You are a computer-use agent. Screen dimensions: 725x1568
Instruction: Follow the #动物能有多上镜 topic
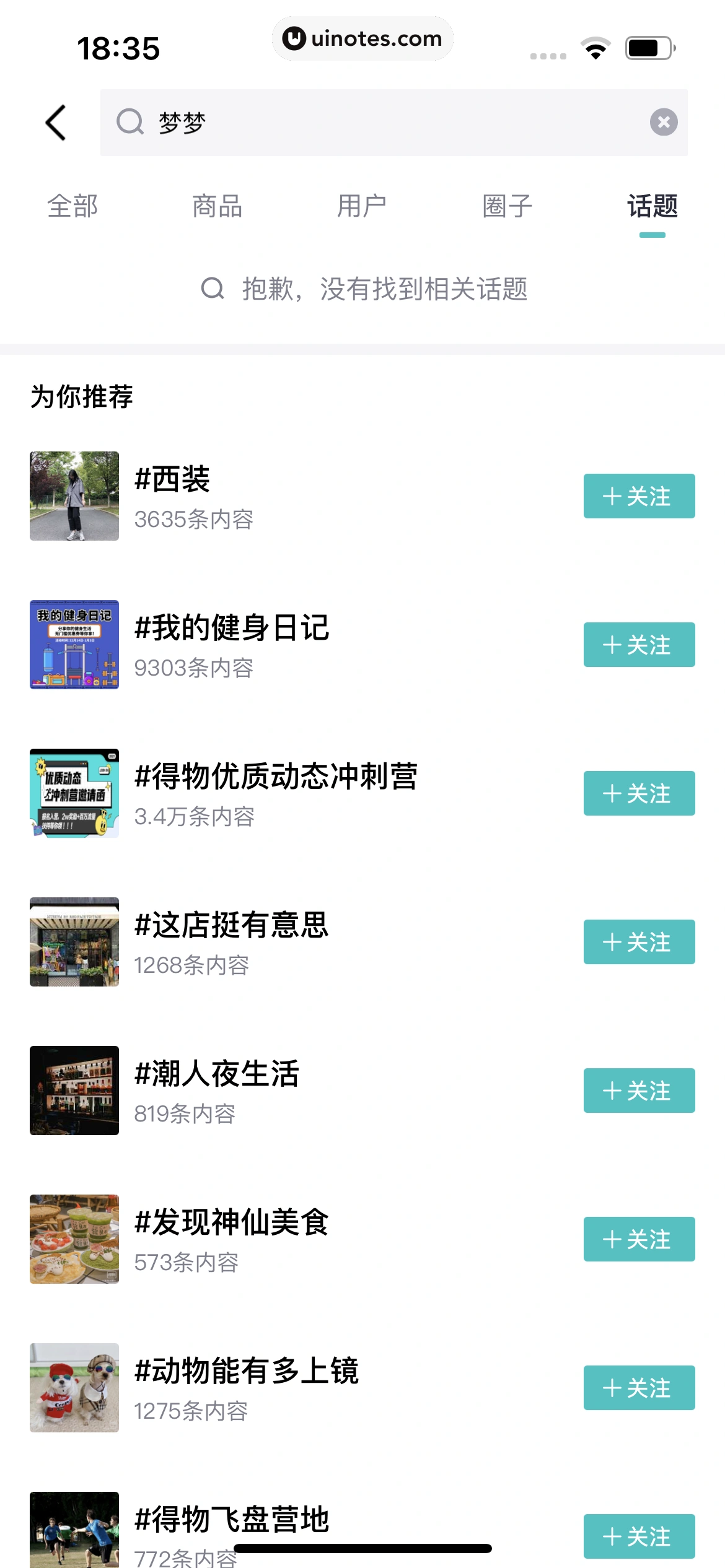(638, 1388)
